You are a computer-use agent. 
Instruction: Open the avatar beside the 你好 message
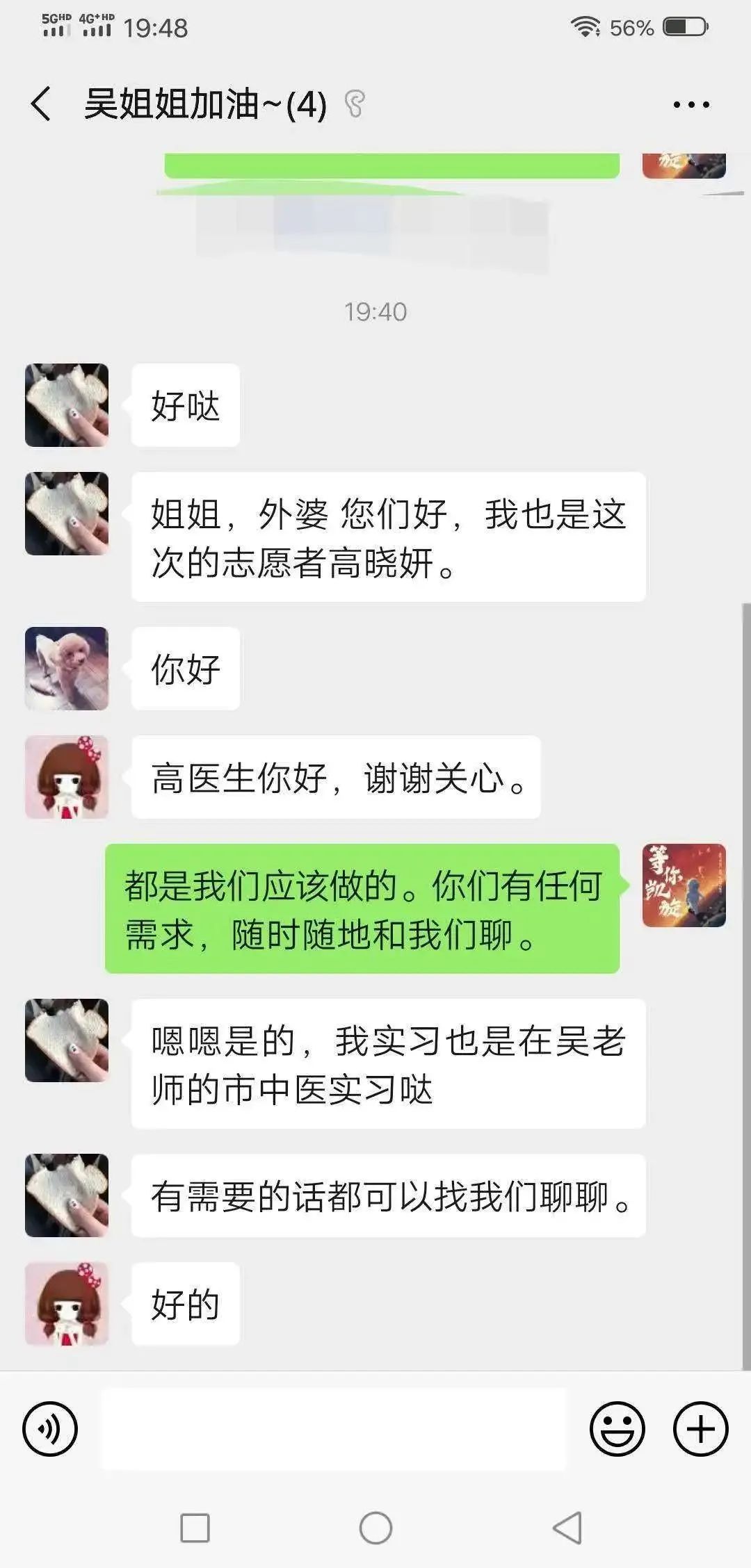pyautogui.click(x=67, y=669)
